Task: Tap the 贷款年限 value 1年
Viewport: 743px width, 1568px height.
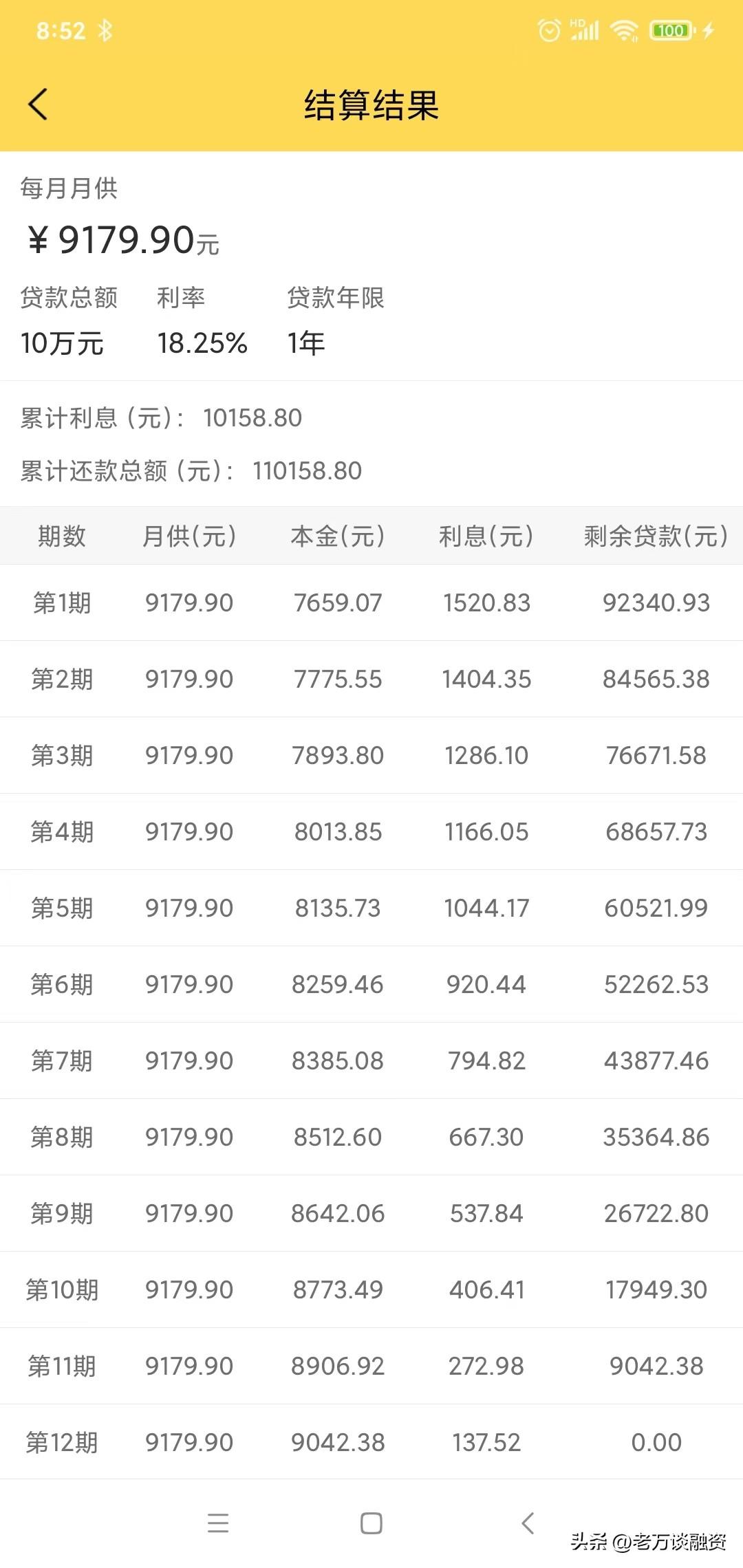Action: [305, 344]
